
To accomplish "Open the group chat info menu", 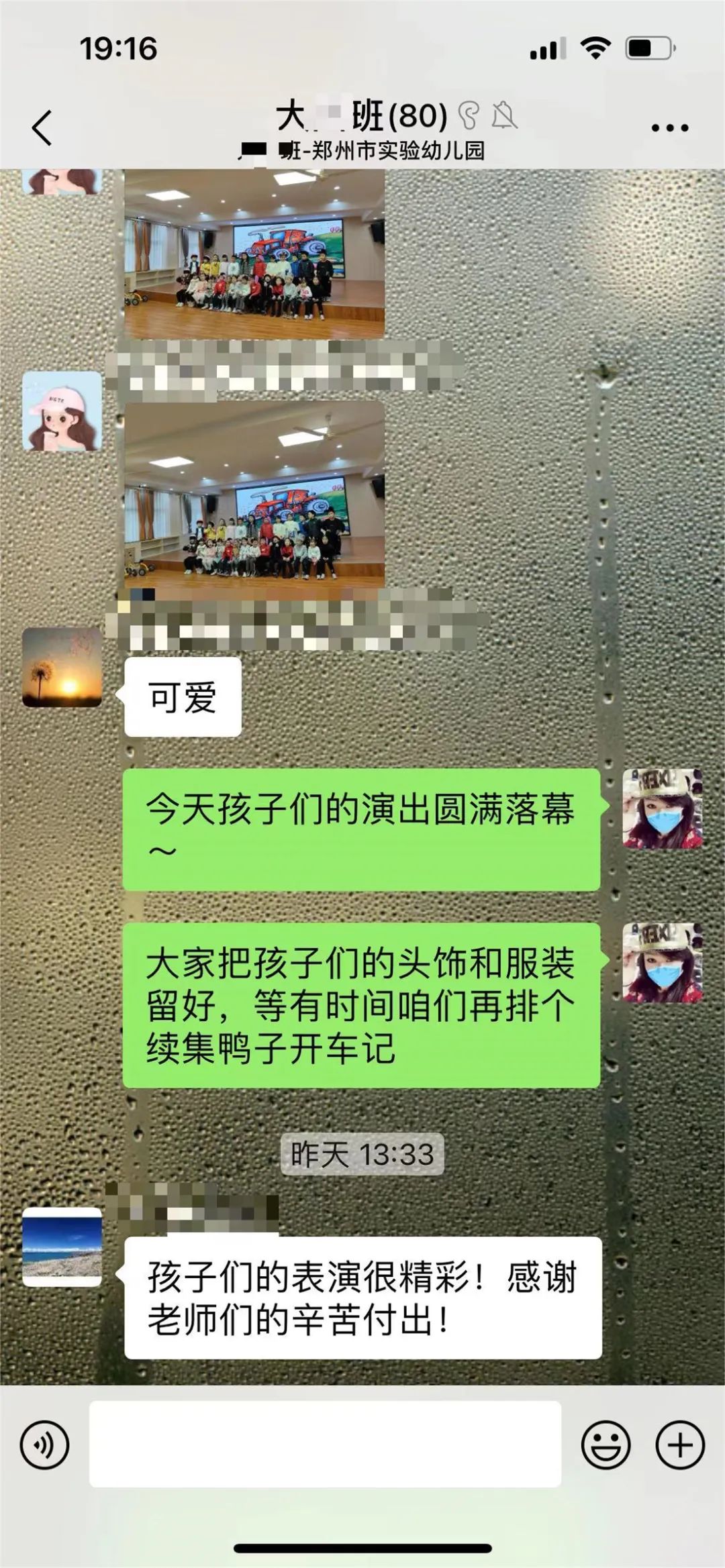I will [669, 127].
